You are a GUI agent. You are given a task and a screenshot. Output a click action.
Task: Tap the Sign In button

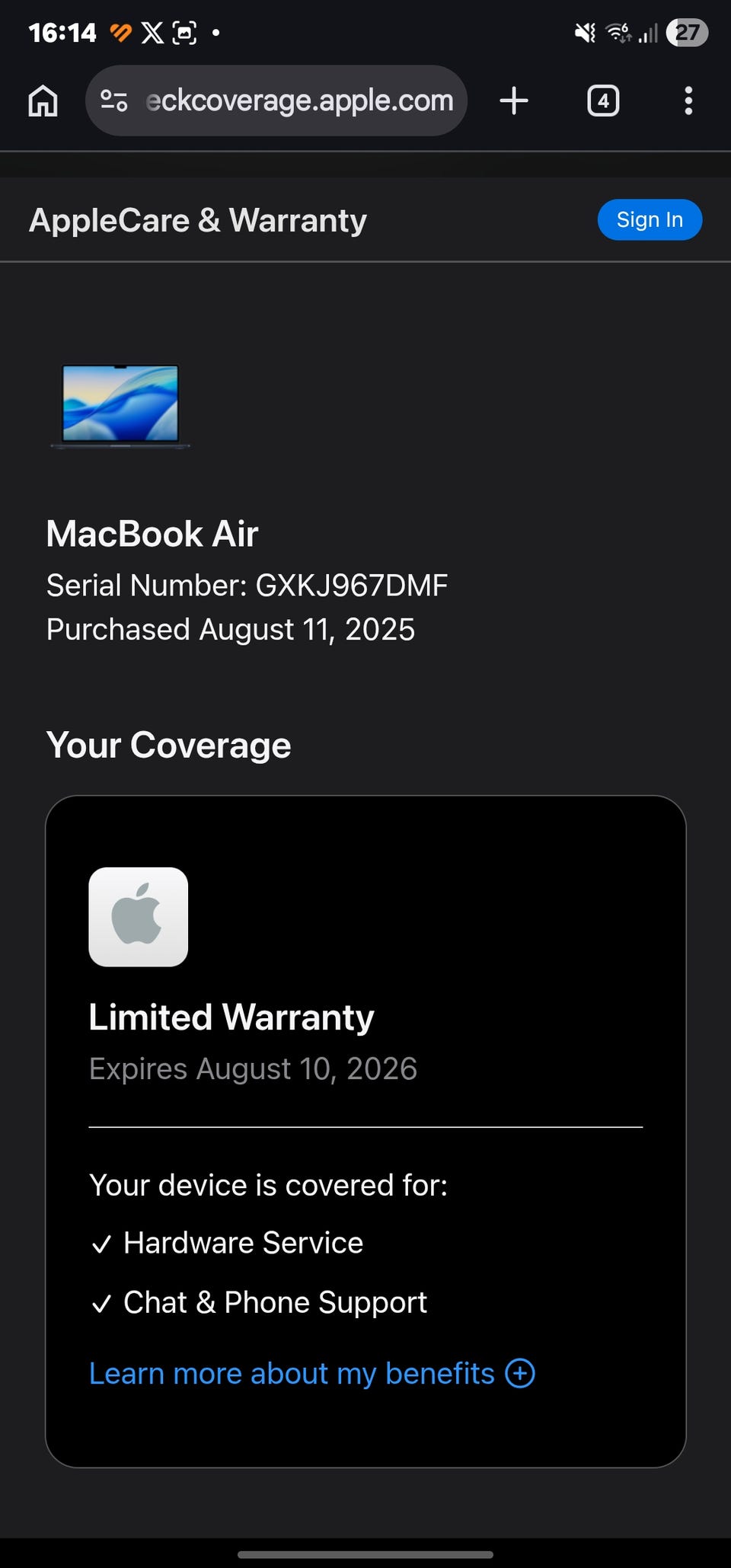[650, 220]
